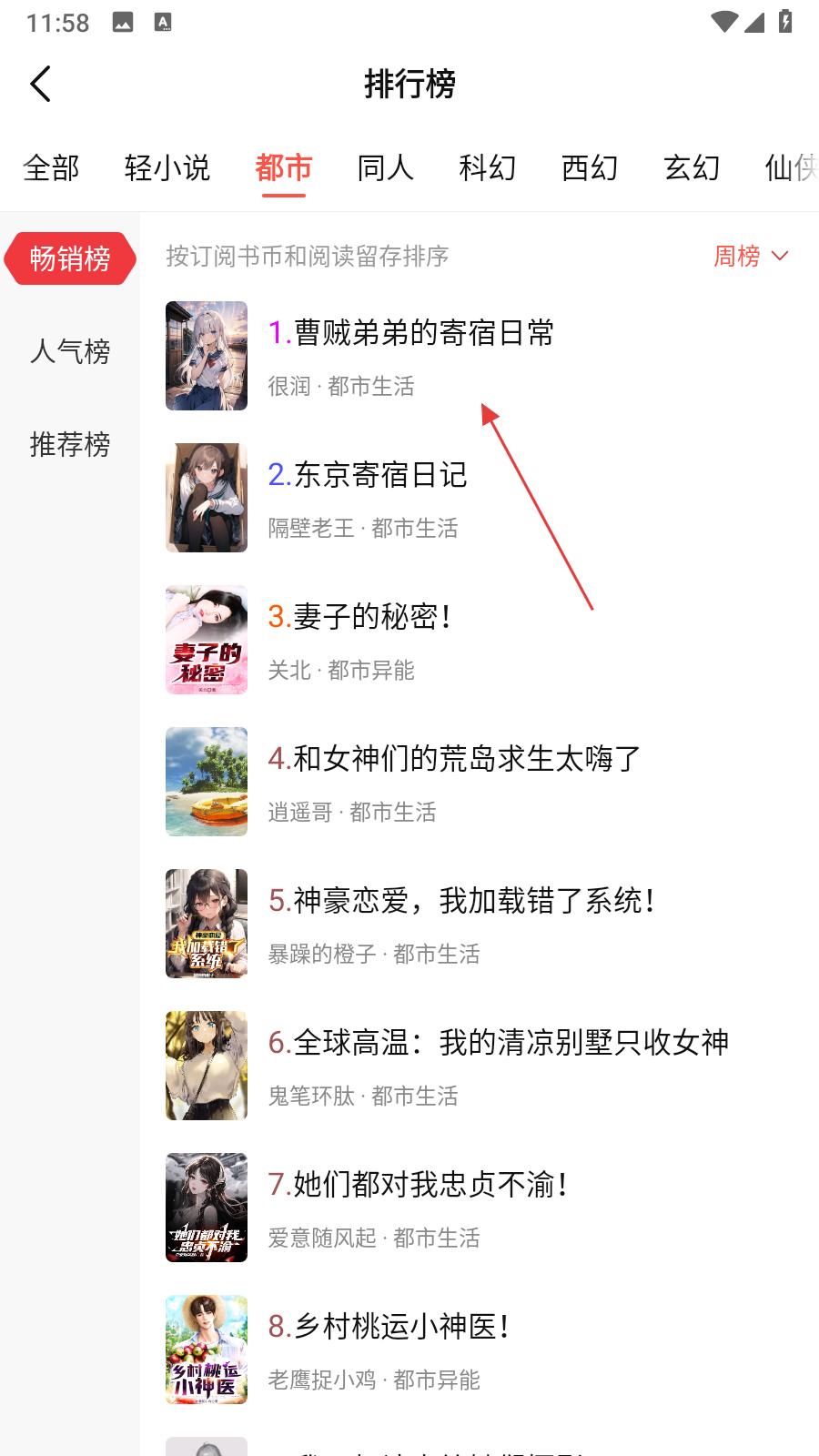Select the 玄幻 category tab
The width and height of the screenshot is (819, 1456).
(692, 168)
